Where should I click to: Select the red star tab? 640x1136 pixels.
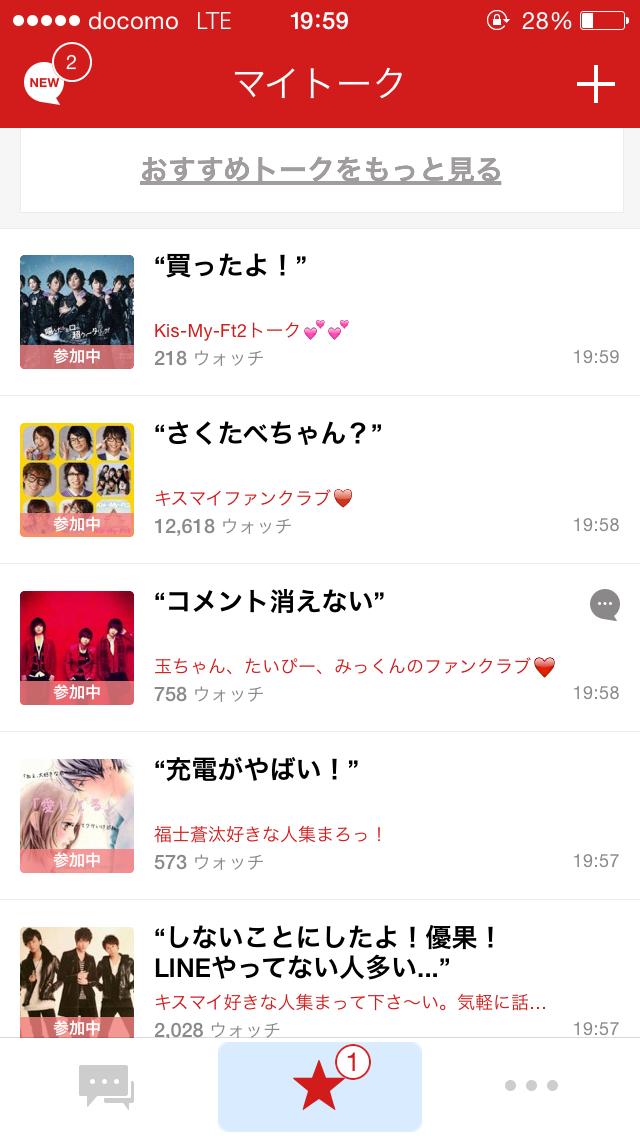click(x=320, y=1086)
